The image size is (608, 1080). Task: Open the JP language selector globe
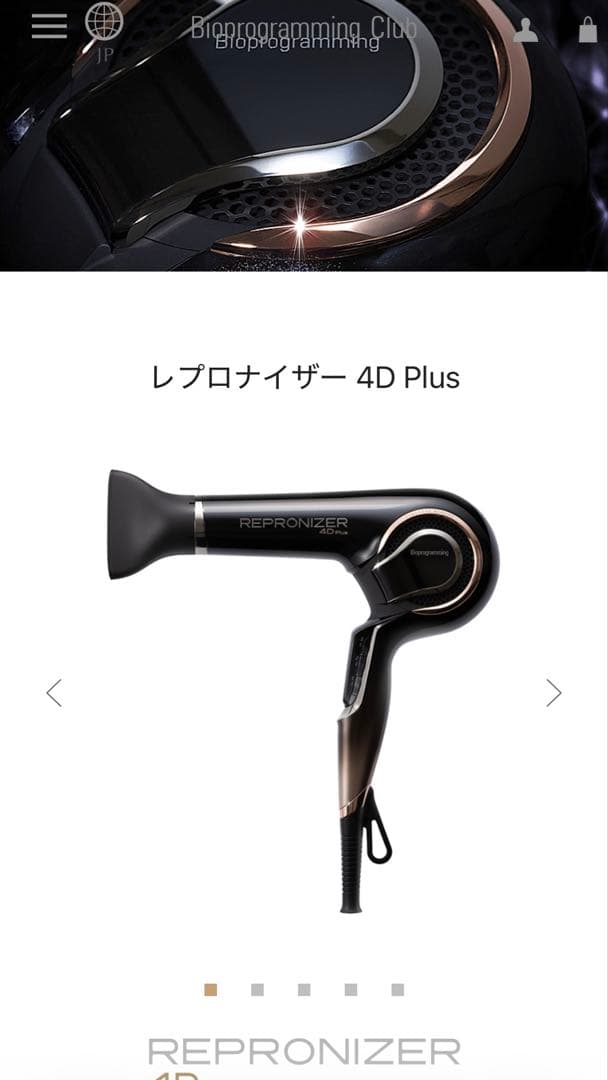coord(104,28)
